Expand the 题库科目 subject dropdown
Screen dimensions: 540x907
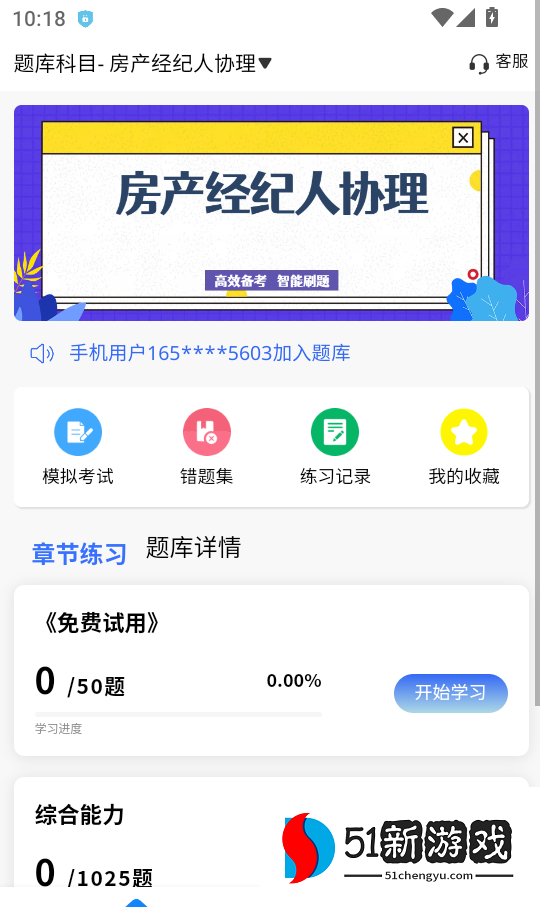(142, 63)
